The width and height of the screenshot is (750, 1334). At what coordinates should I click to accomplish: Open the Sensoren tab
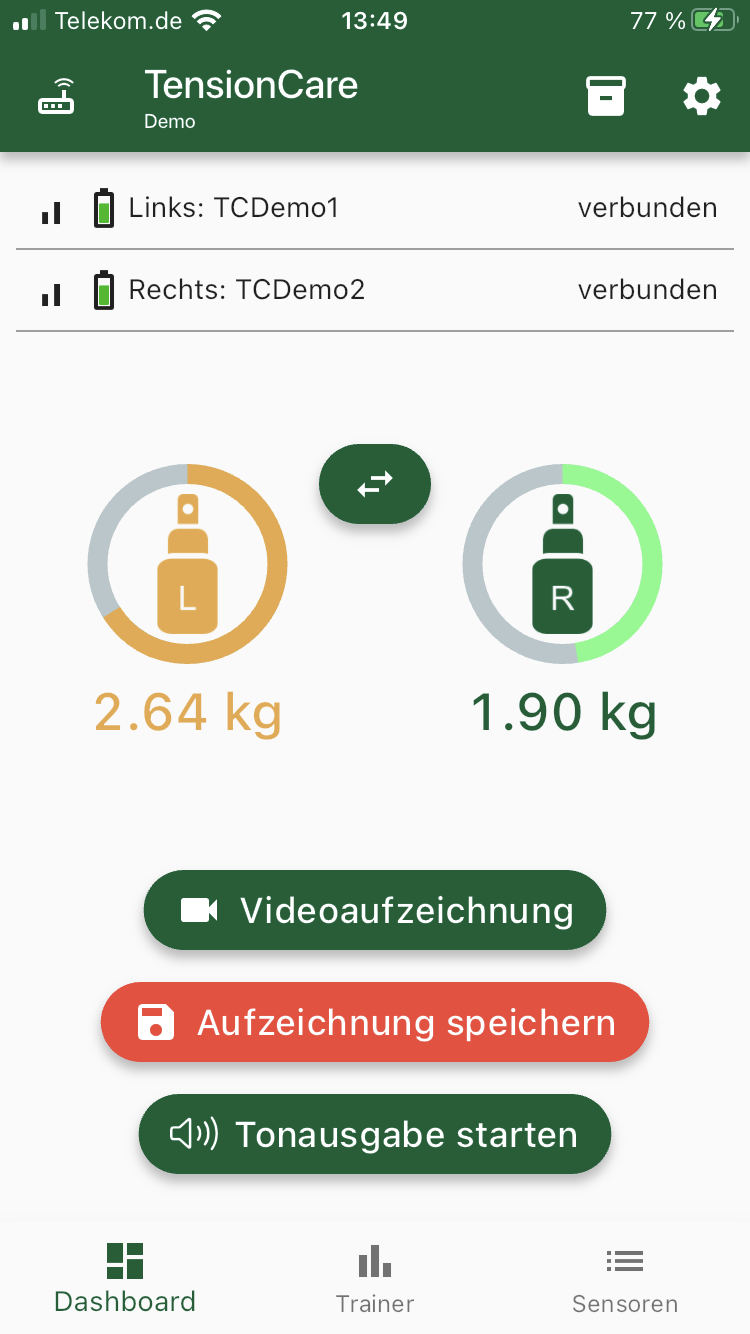click(624, 1277)
